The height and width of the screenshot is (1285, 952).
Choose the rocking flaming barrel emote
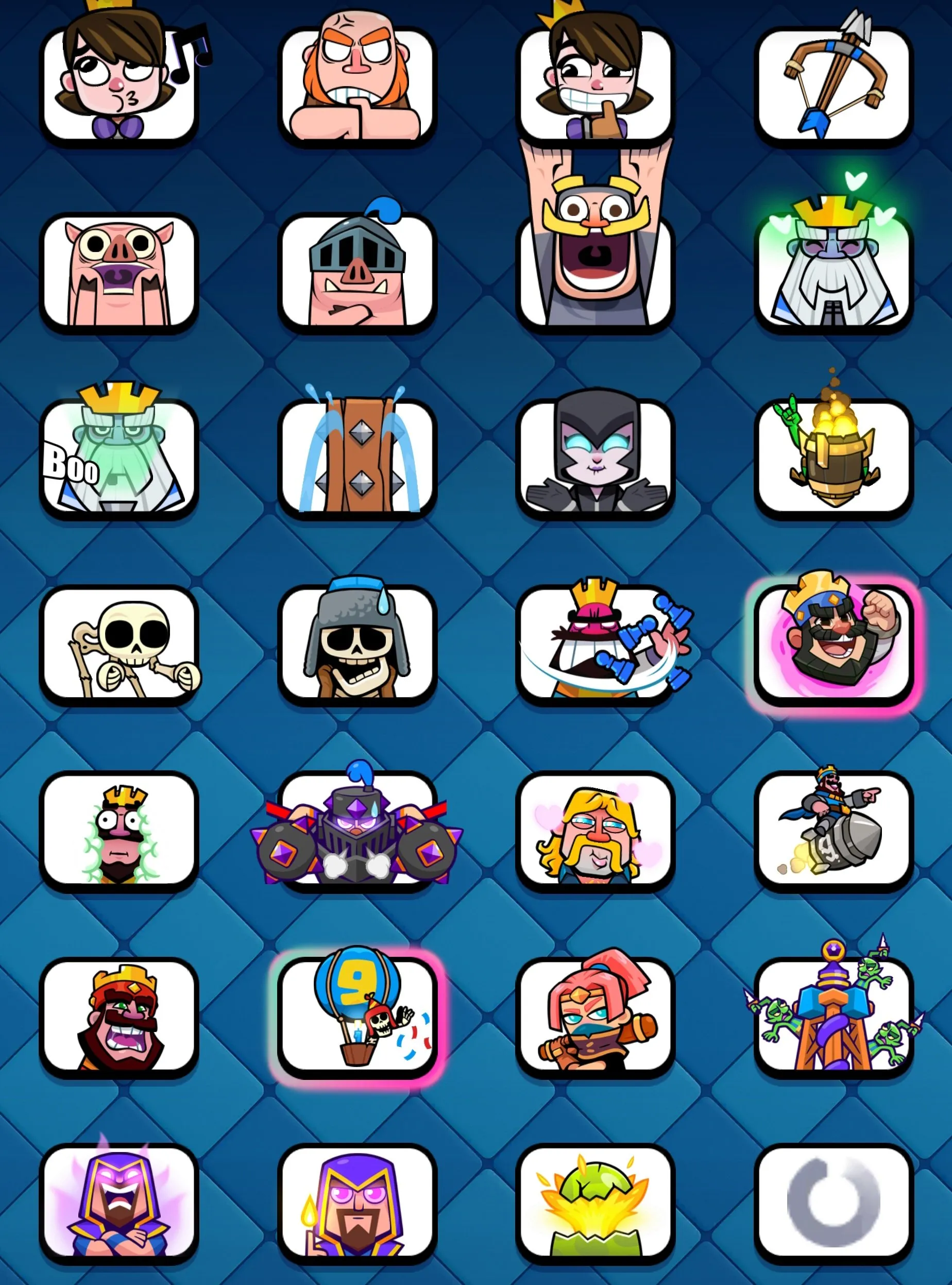pyautogui.click(x=832, y=455)
